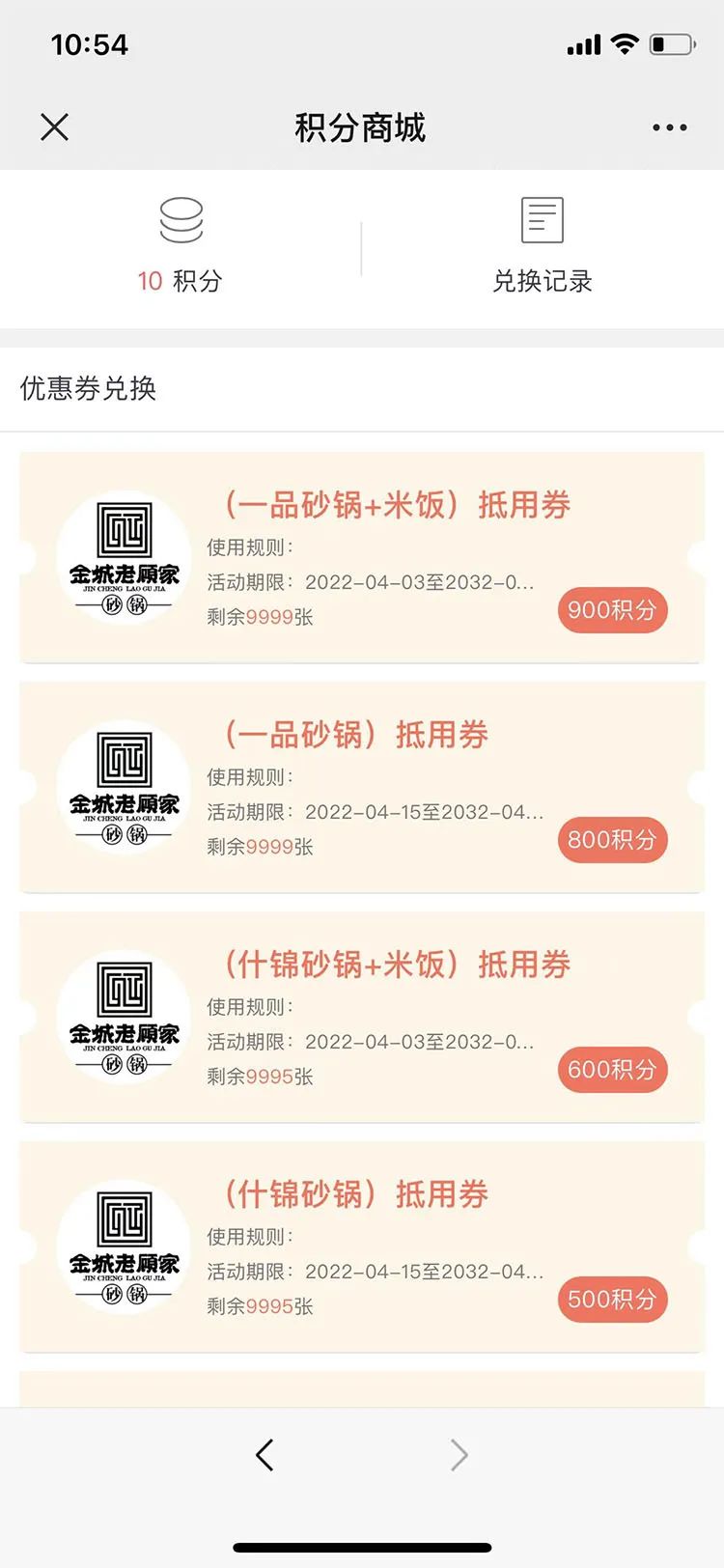
Task: Redeem the coupon for 800积分
Action: 612,840
